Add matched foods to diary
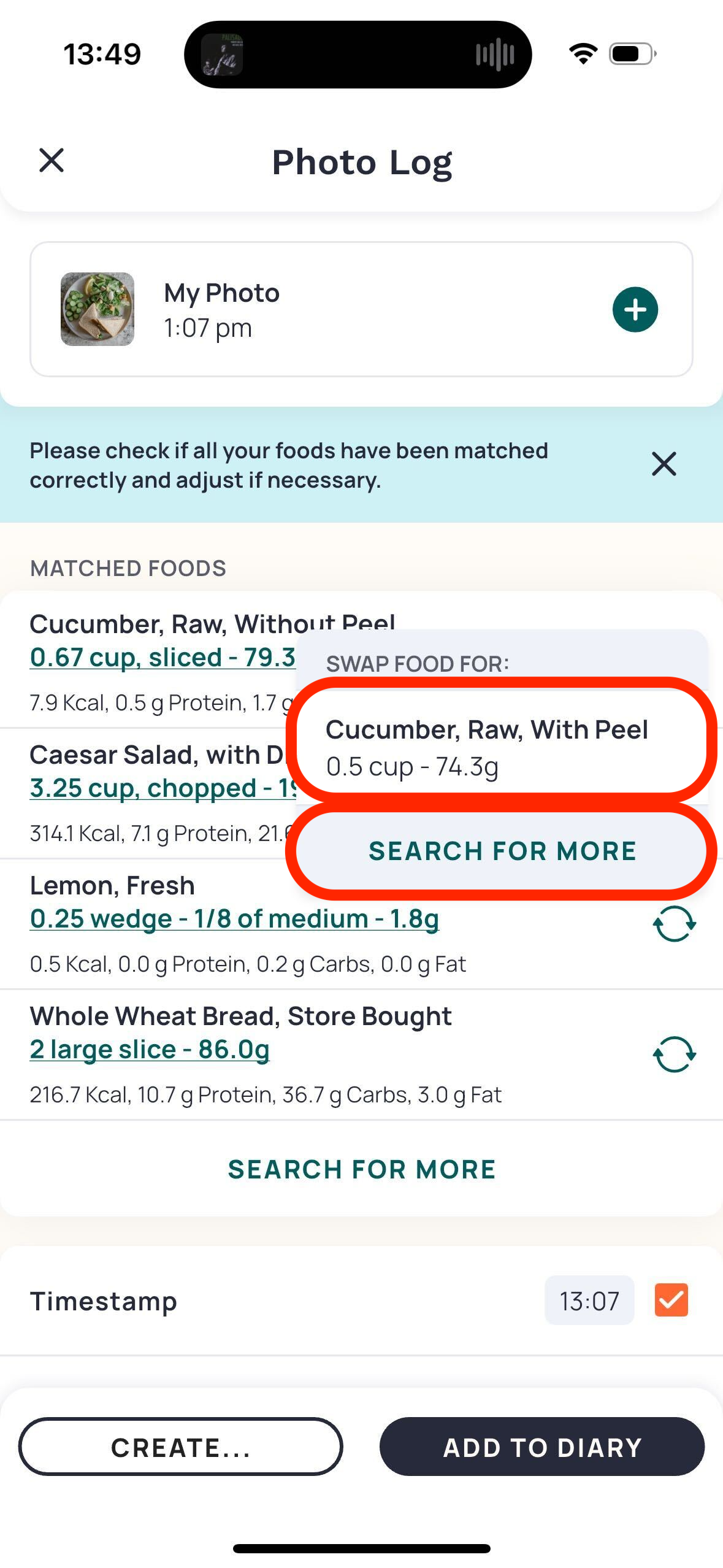Image resolution: width=723 pixels, height=1568 pixels. (x=542, y=1447)
